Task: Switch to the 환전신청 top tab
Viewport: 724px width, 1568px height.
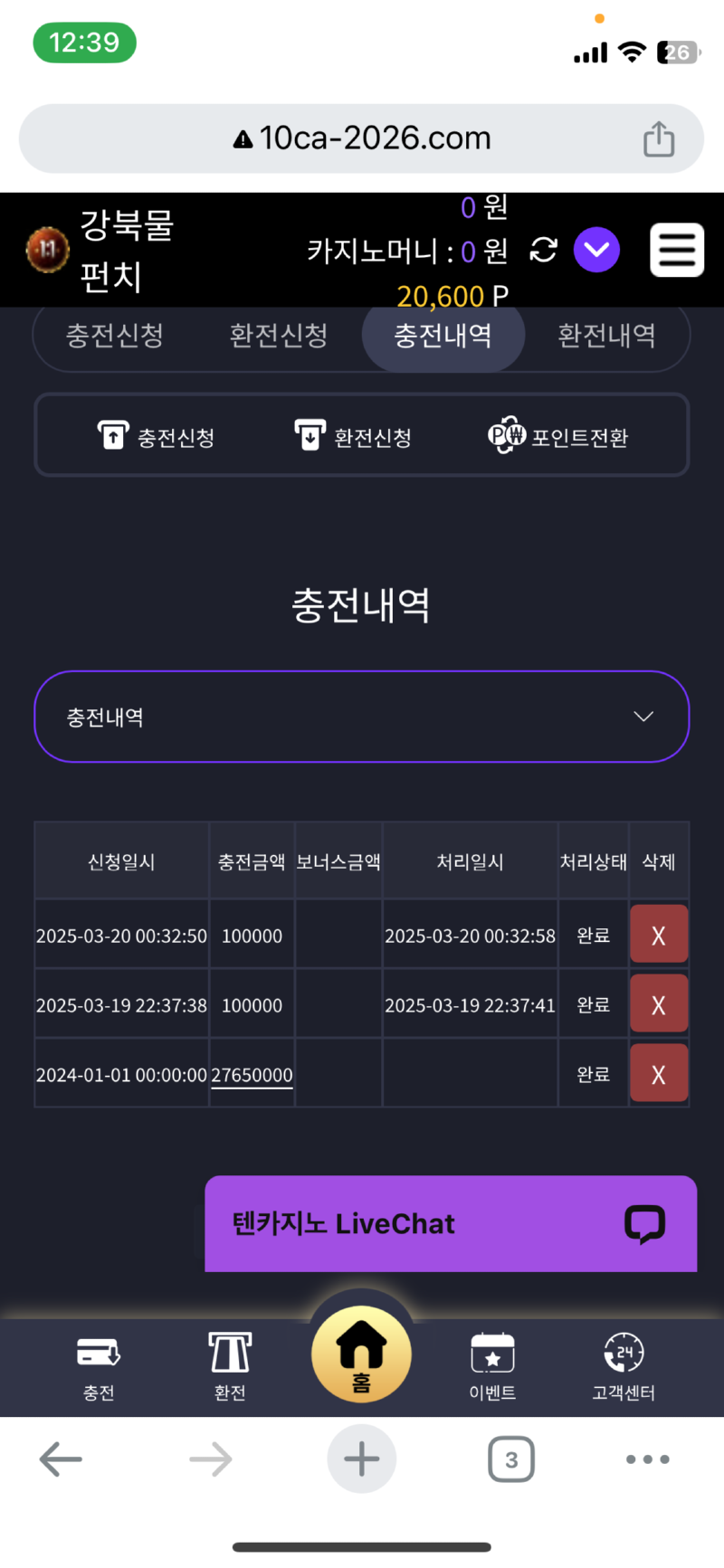Action: point(279,336)
